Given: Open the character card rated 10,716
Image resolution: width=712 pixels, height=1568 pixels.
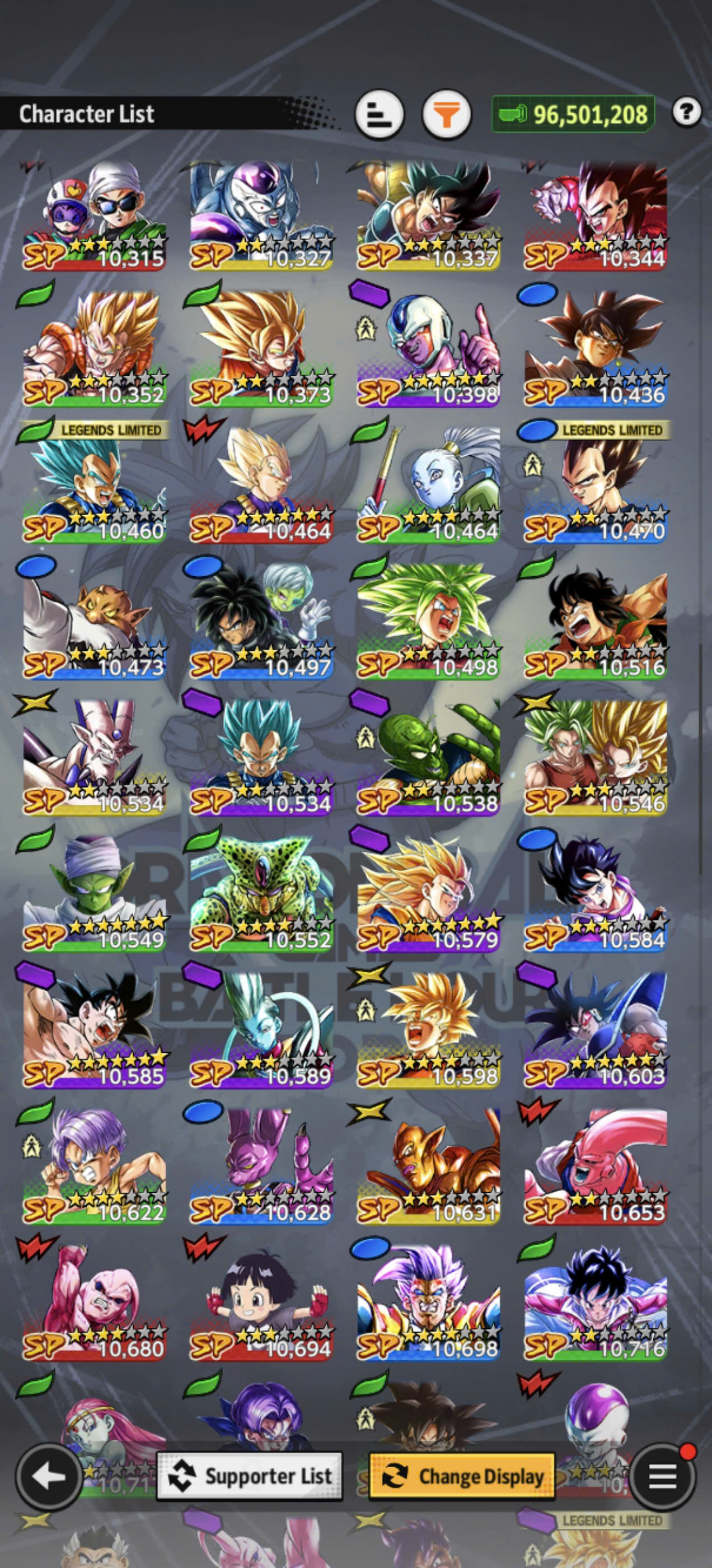Looking at the screenshot, I should (x=596, y=1301).
